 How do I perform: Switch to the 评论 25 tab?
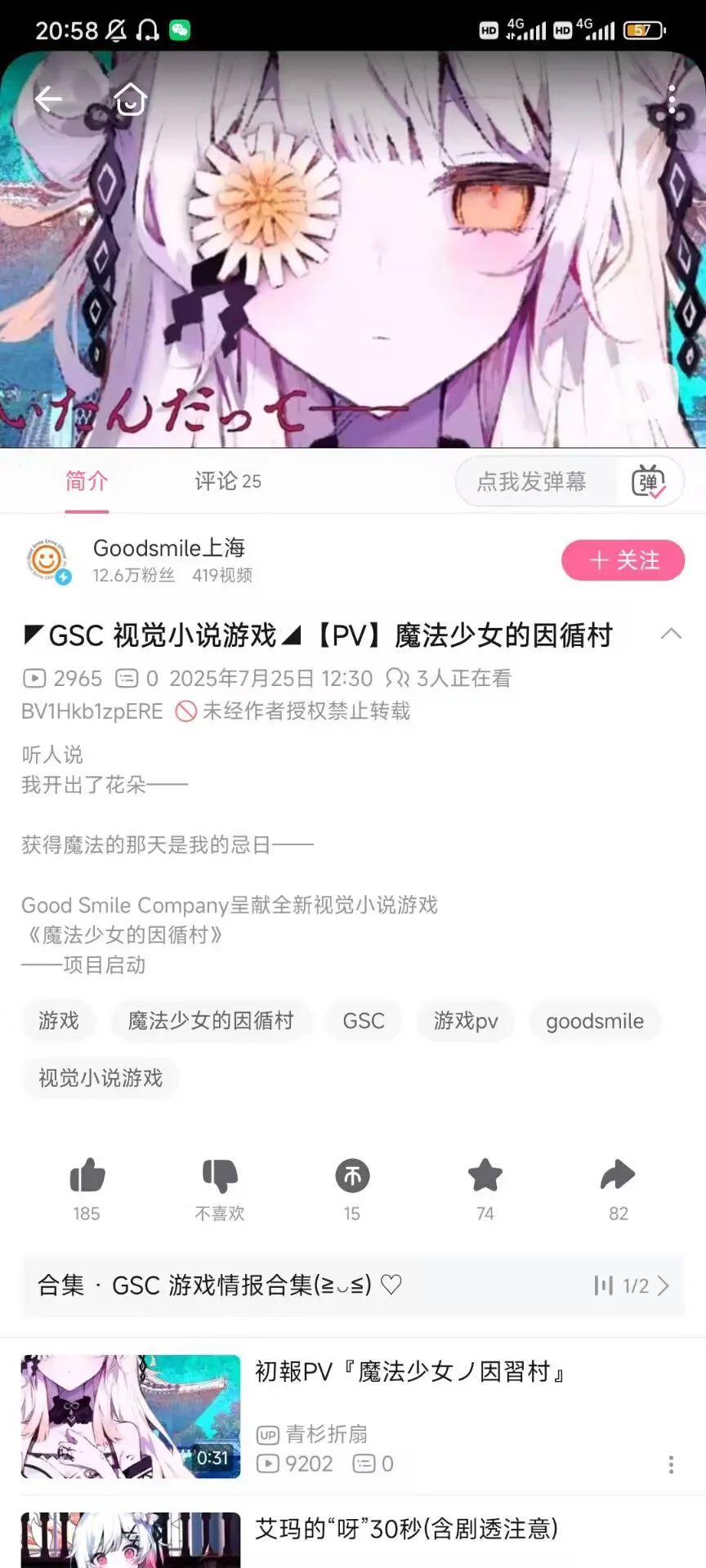point(227,481)
